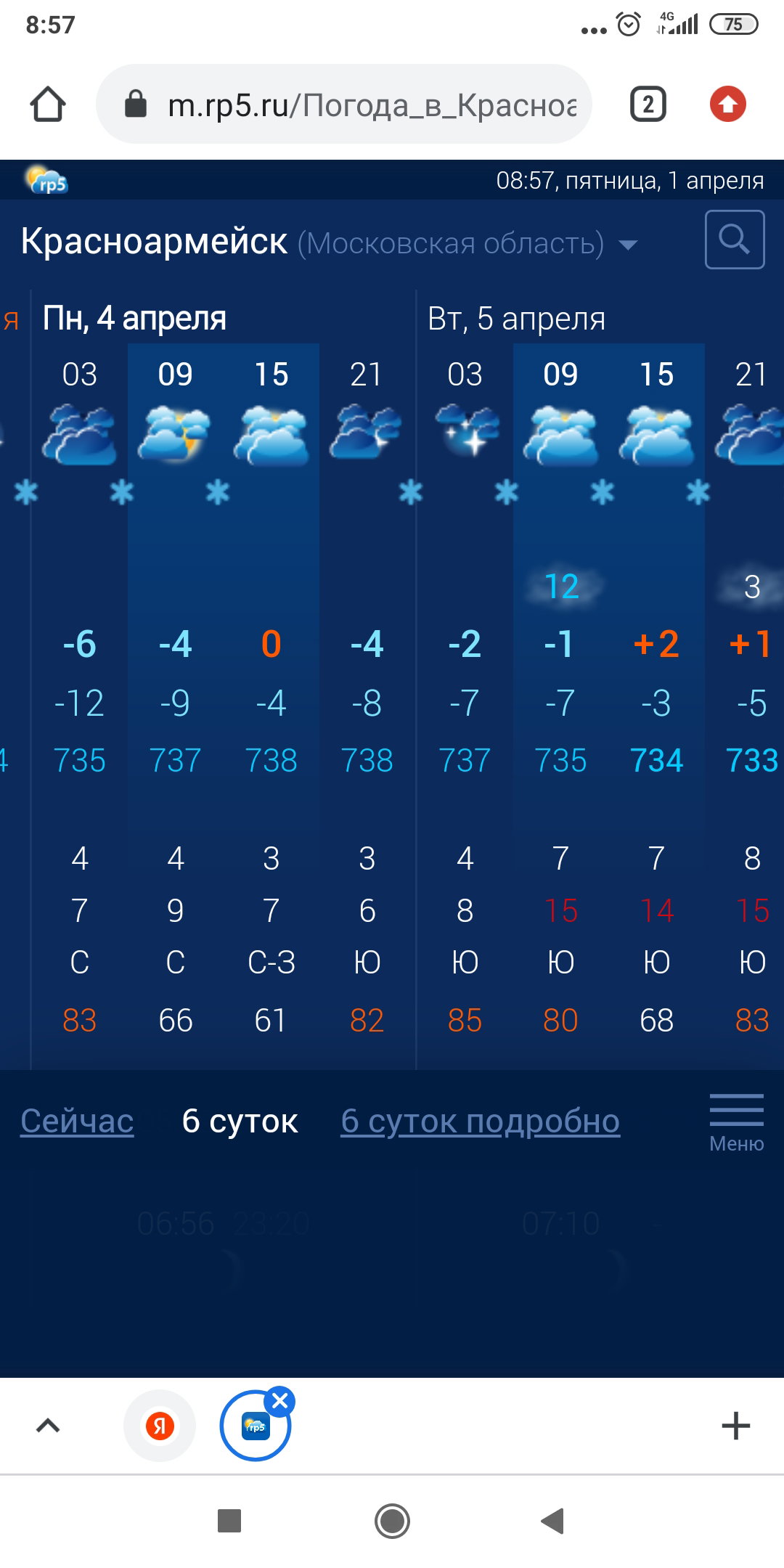The width and height of the screenshot is (784, 1568).
Task: Expand the bottom tab panel chevron
Action: click(x=48, y=1426)
